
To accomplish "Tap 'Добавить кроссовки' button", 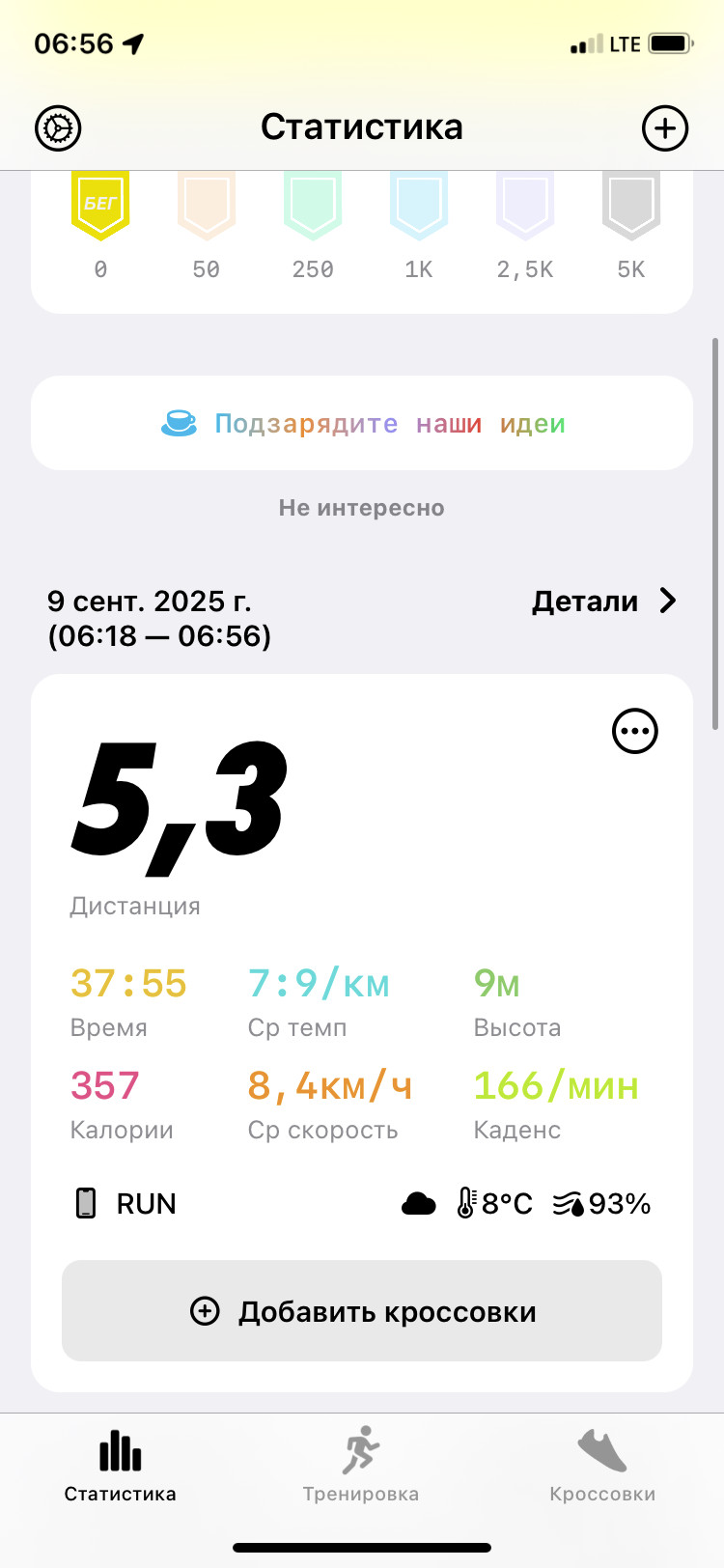I will [362, 1311].
